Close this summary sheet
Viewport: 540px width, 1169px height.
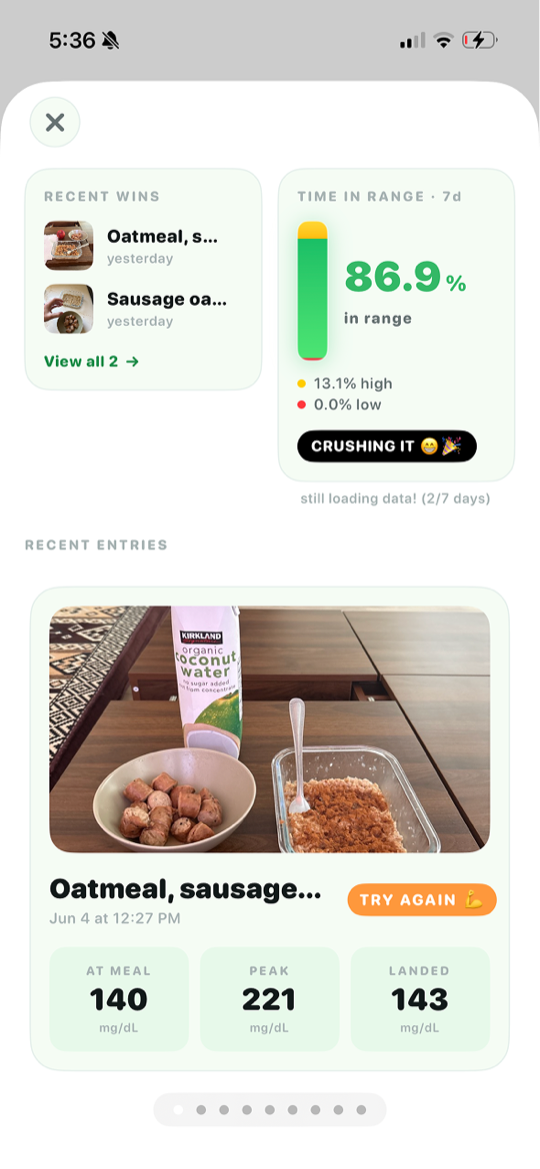pyautogui.click(x=54, y=122)
